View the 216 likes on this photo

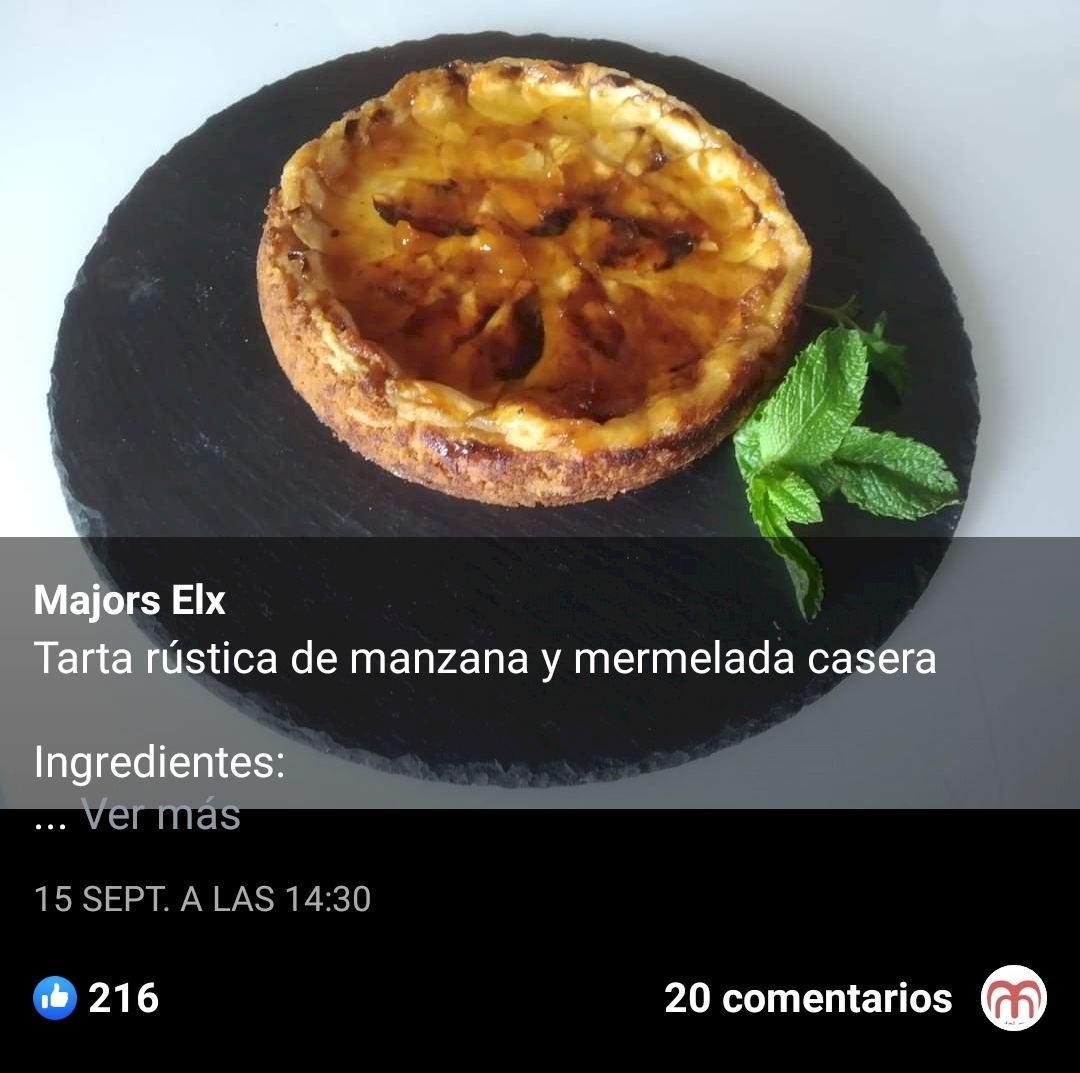97,998
